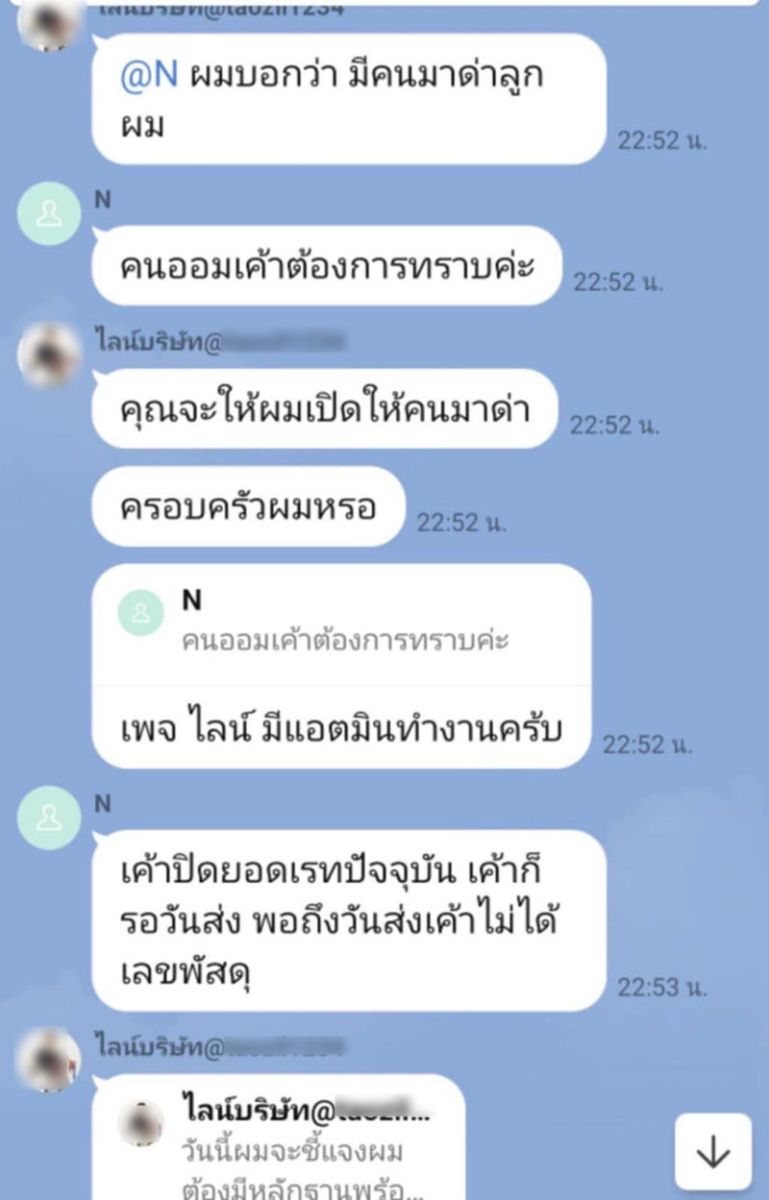Open the @N mention in the ลูกผม message
Screen dimensions: 769x1200
tap(149, 77)
